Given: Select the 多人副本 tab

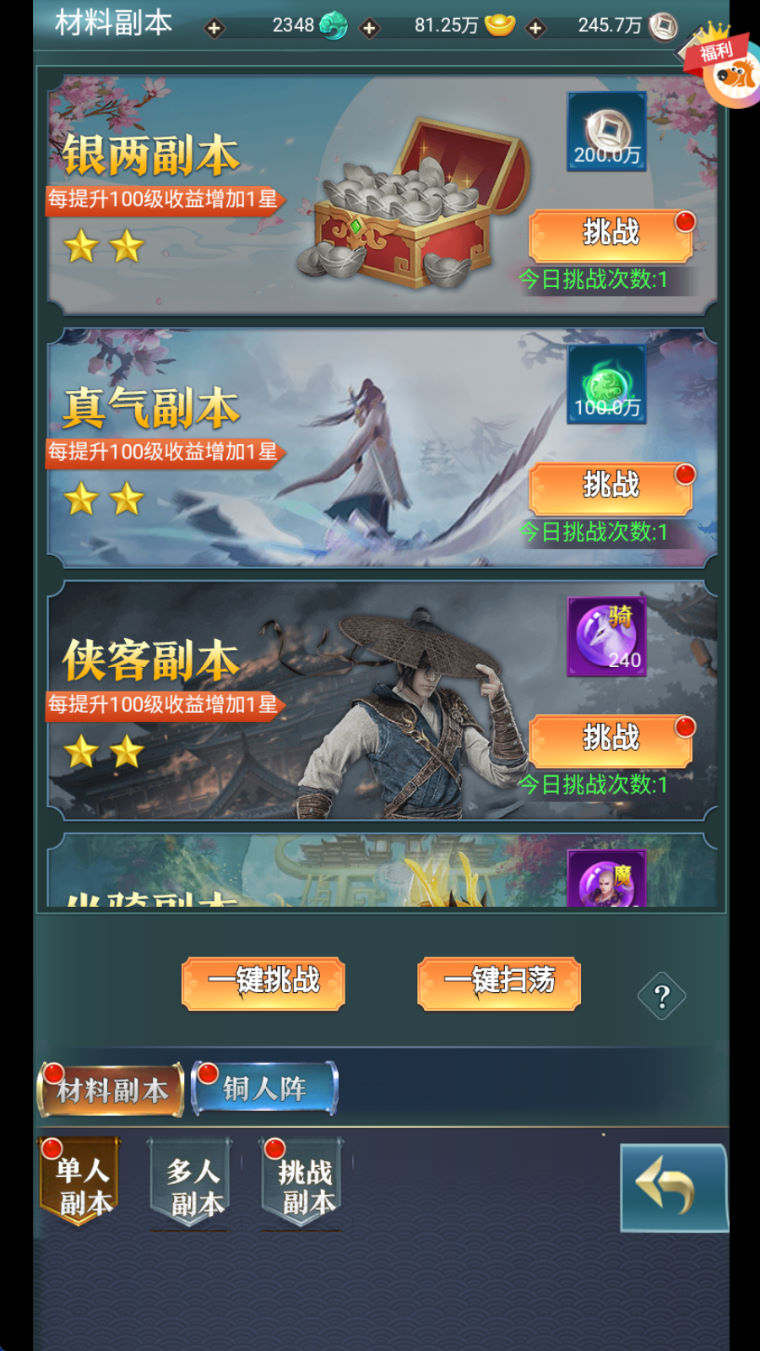Looking at the screenshot, I should (191, 1186).
